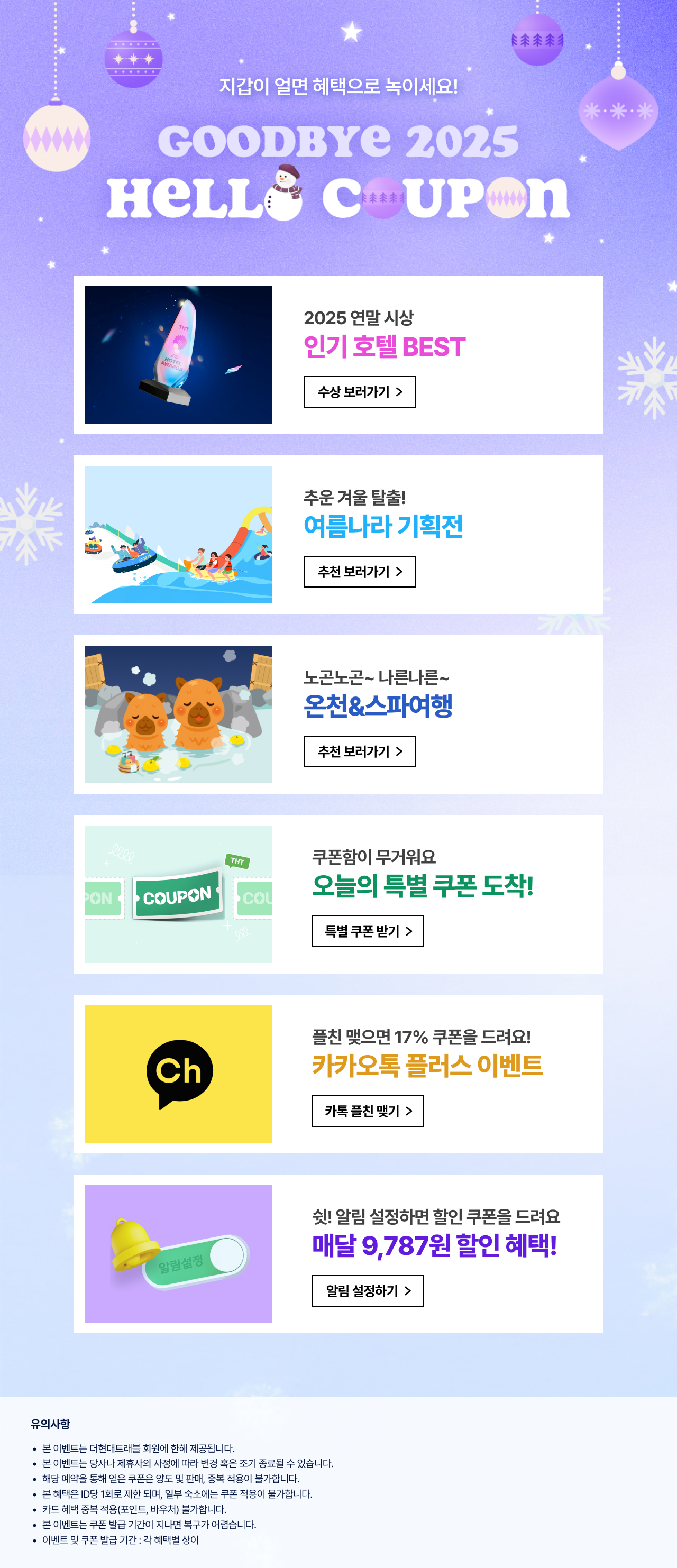This screenshot has height=1568, width=677.
Task: Tap the 수상 보러가기 button
Action: (x=359, y=392)
